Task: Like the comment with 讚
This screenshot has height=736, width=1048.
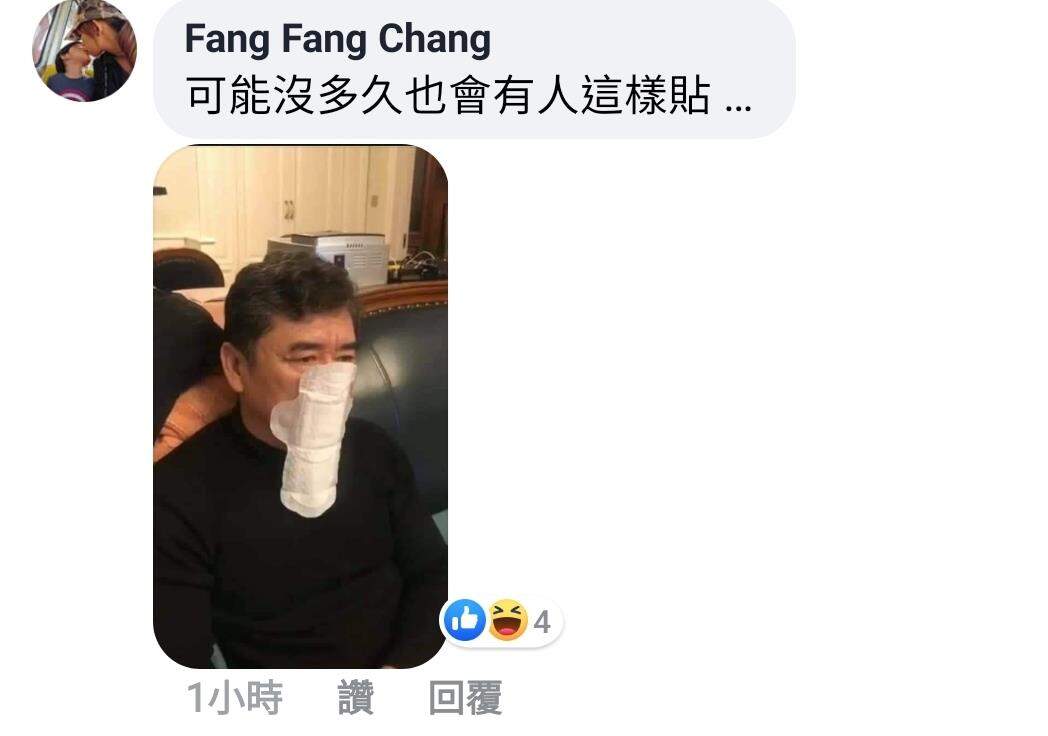Action: pyautogui.click(x=355, y=698)
